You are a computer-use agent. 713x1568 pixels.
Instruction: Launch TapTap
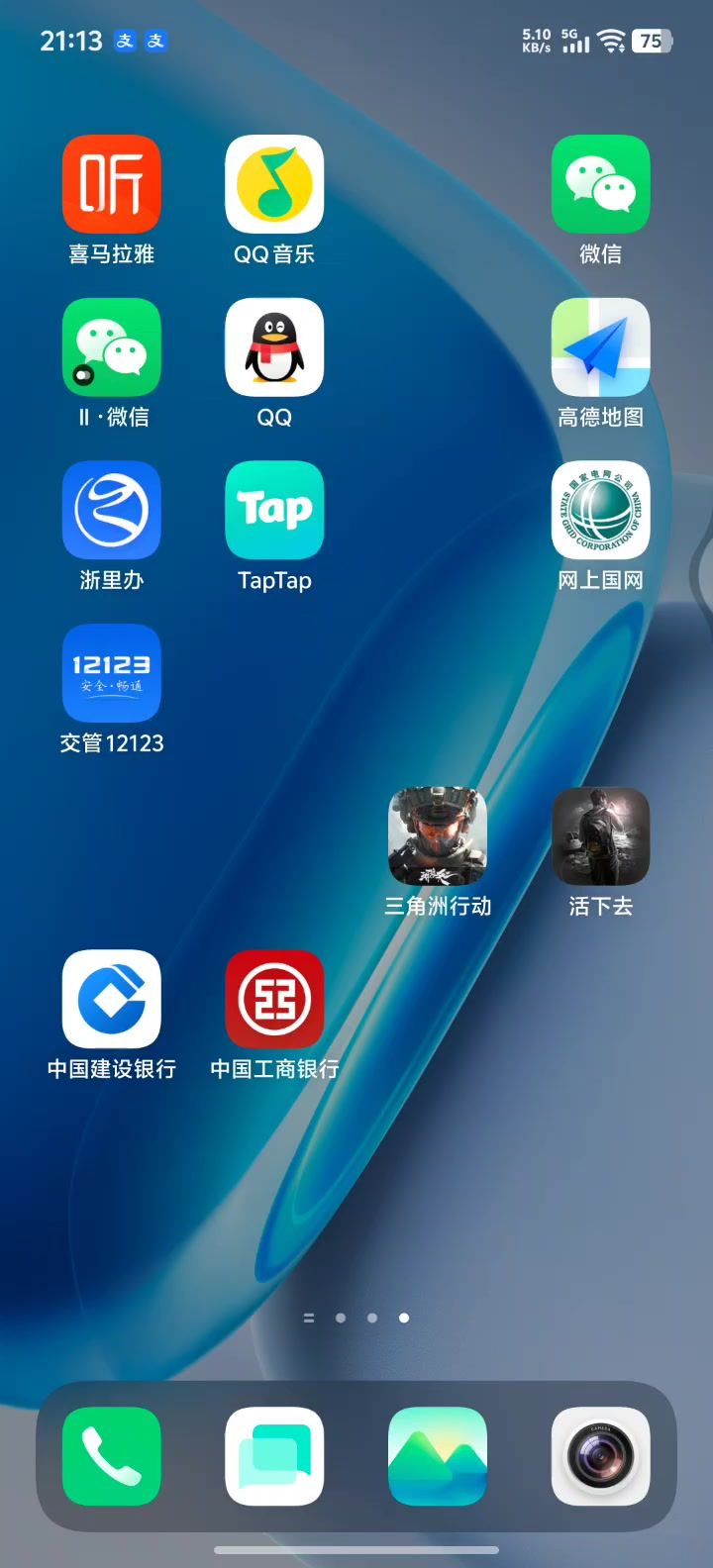274,511
